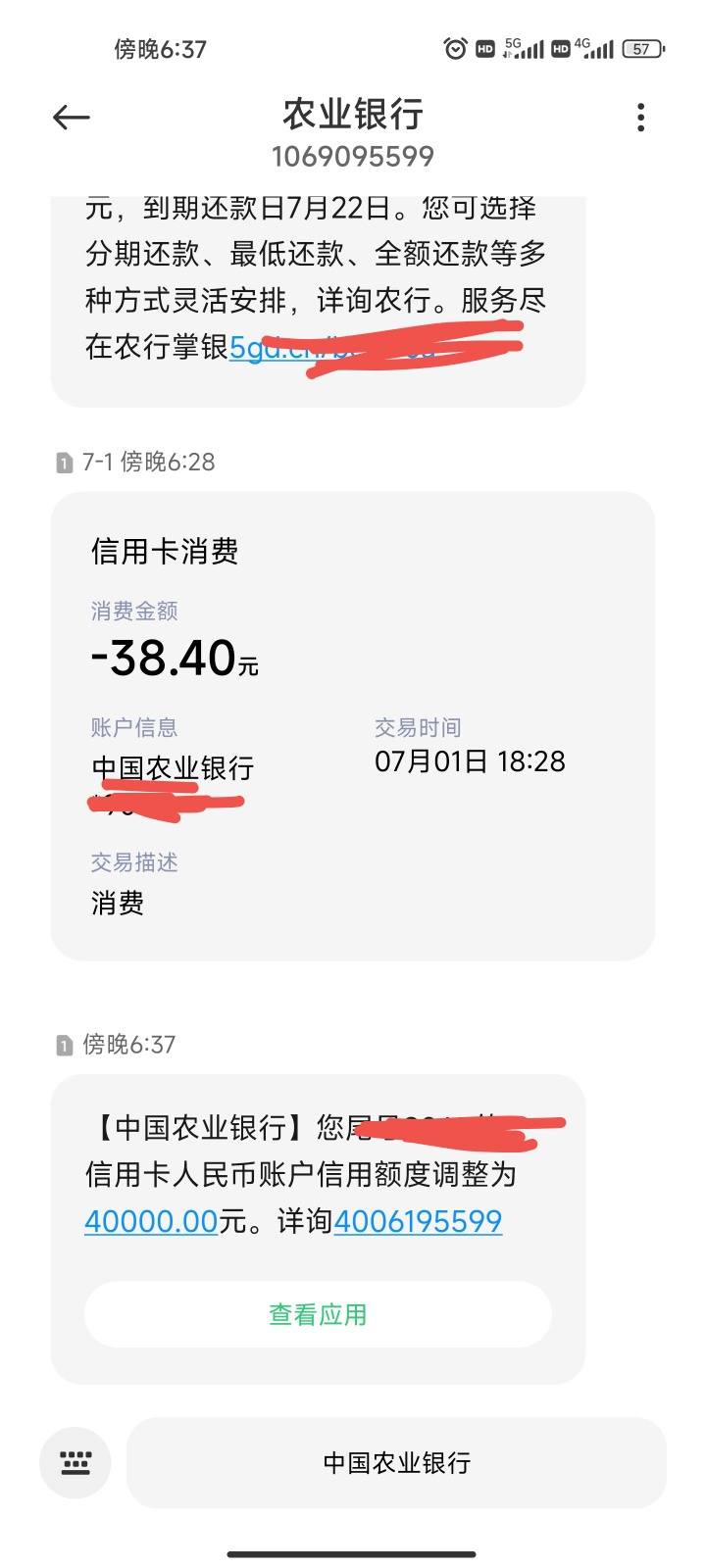Screen dimensions: 706x1568
Task: Tap the 查看应用 button
Action: click(318, 1314)
